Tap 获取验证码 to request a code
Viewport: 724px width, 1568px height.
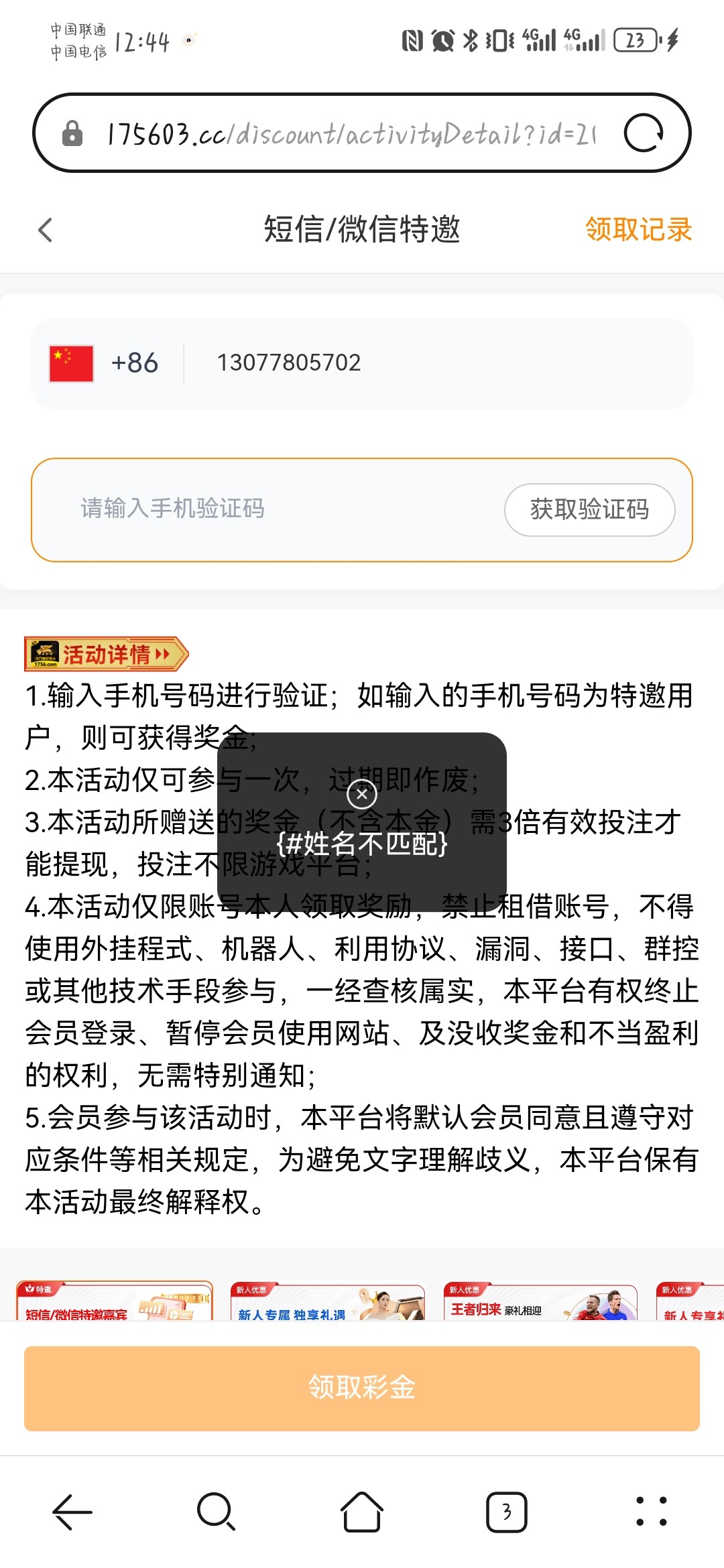coord(590,509)
